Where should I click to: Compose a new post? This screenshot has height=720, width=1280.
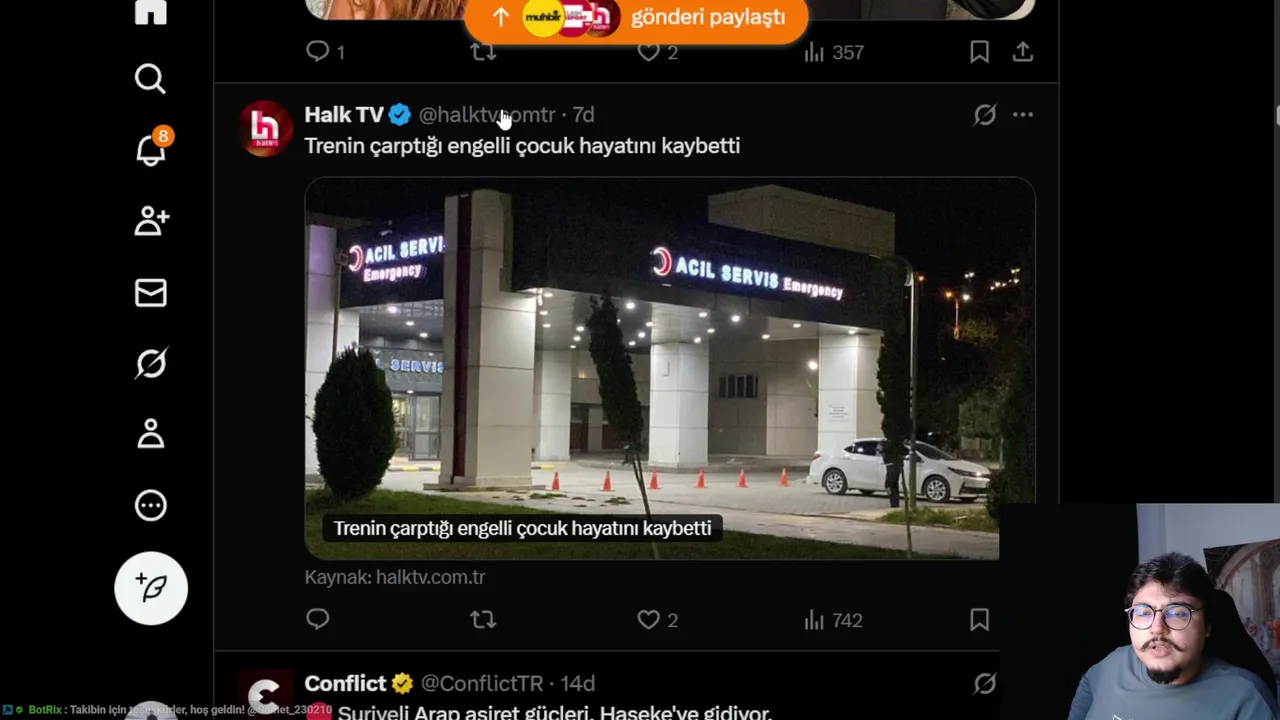151,588
